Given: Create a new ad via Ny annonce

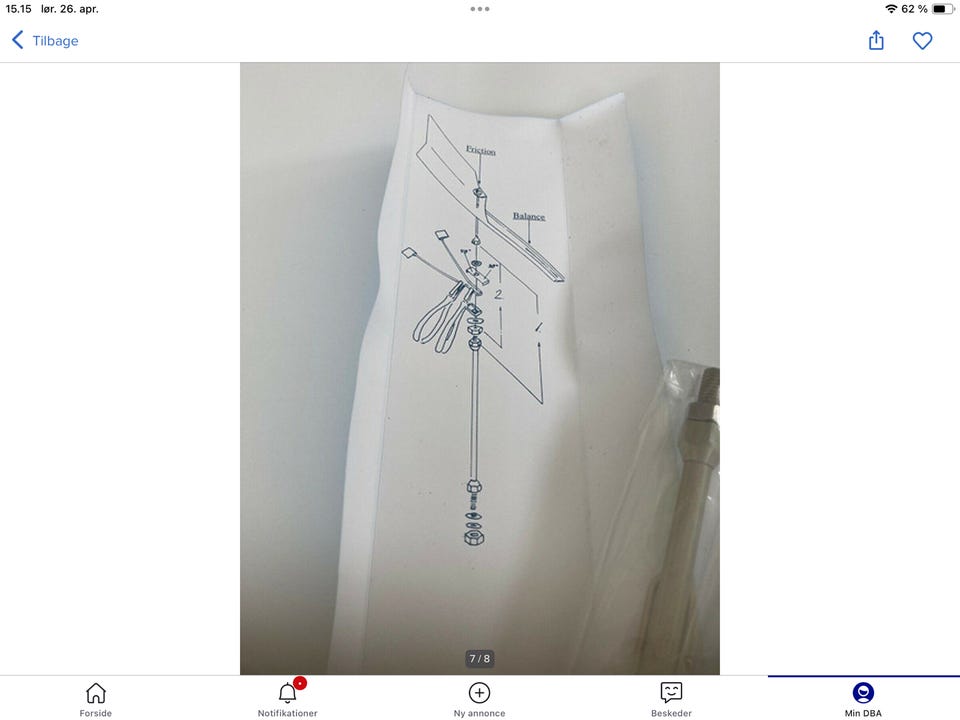Looking at the screenshot, I should pos(479,698).
